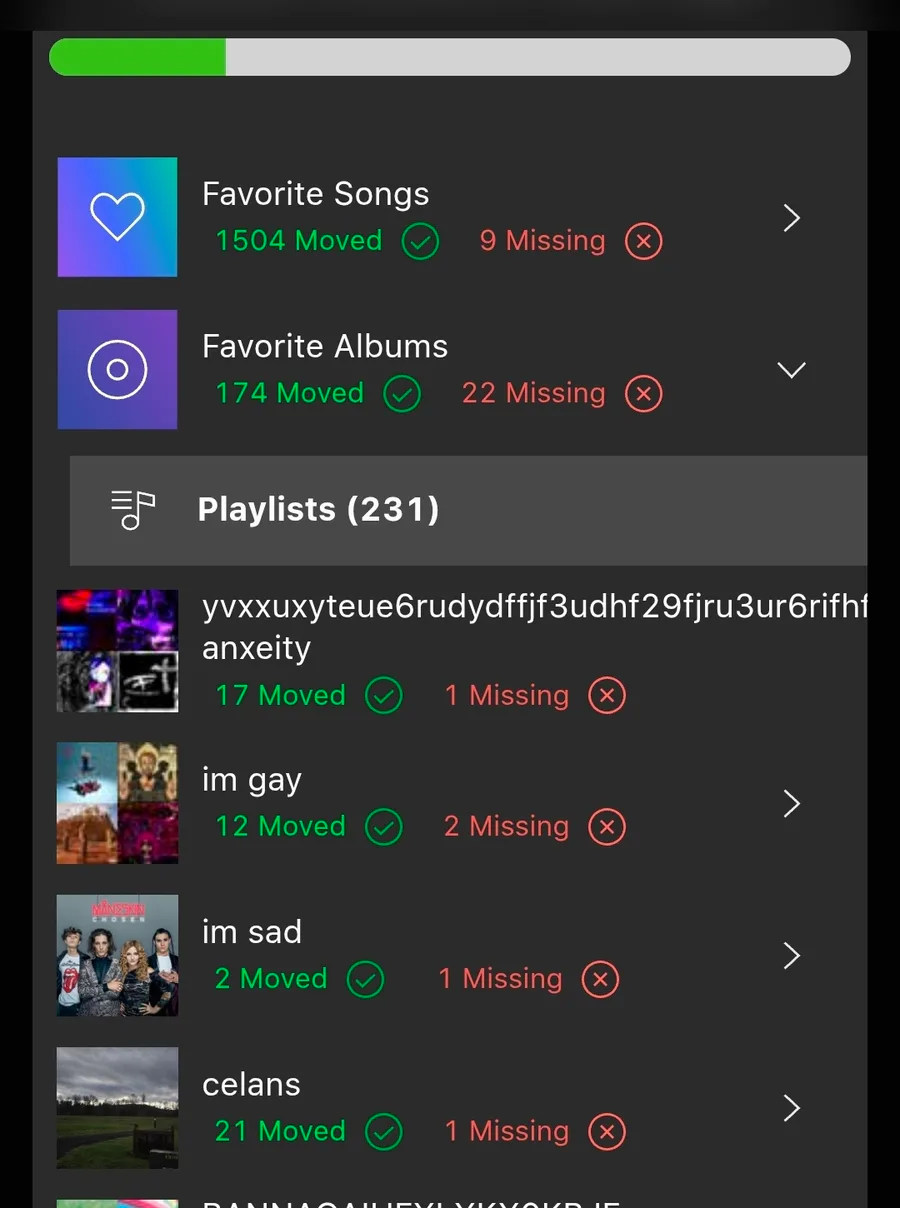Select the celans playlist
The width and height of the screenshot is (900, 1208).
tap(791, 1108)
